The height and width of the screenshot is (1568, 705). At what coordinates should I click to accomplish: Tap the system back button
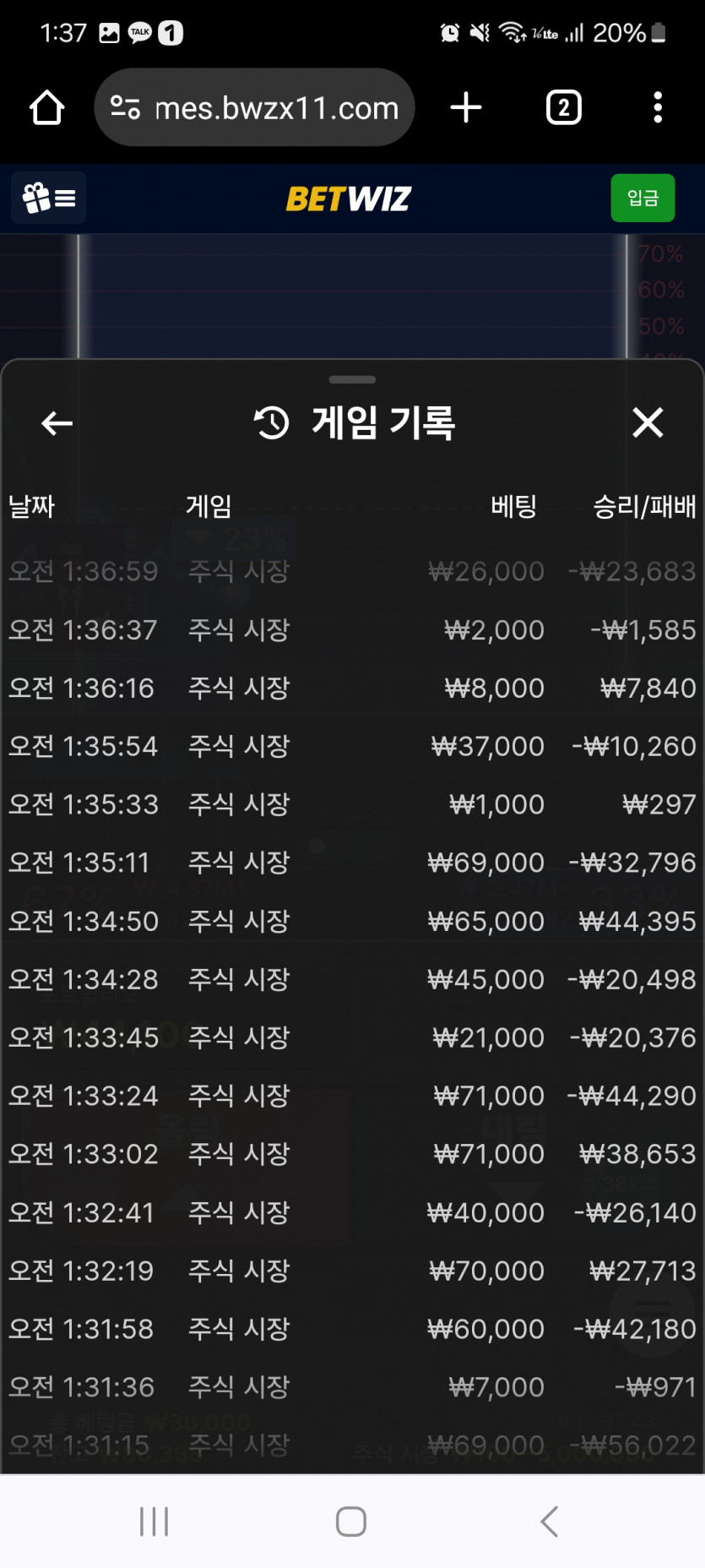[549, 1522]
